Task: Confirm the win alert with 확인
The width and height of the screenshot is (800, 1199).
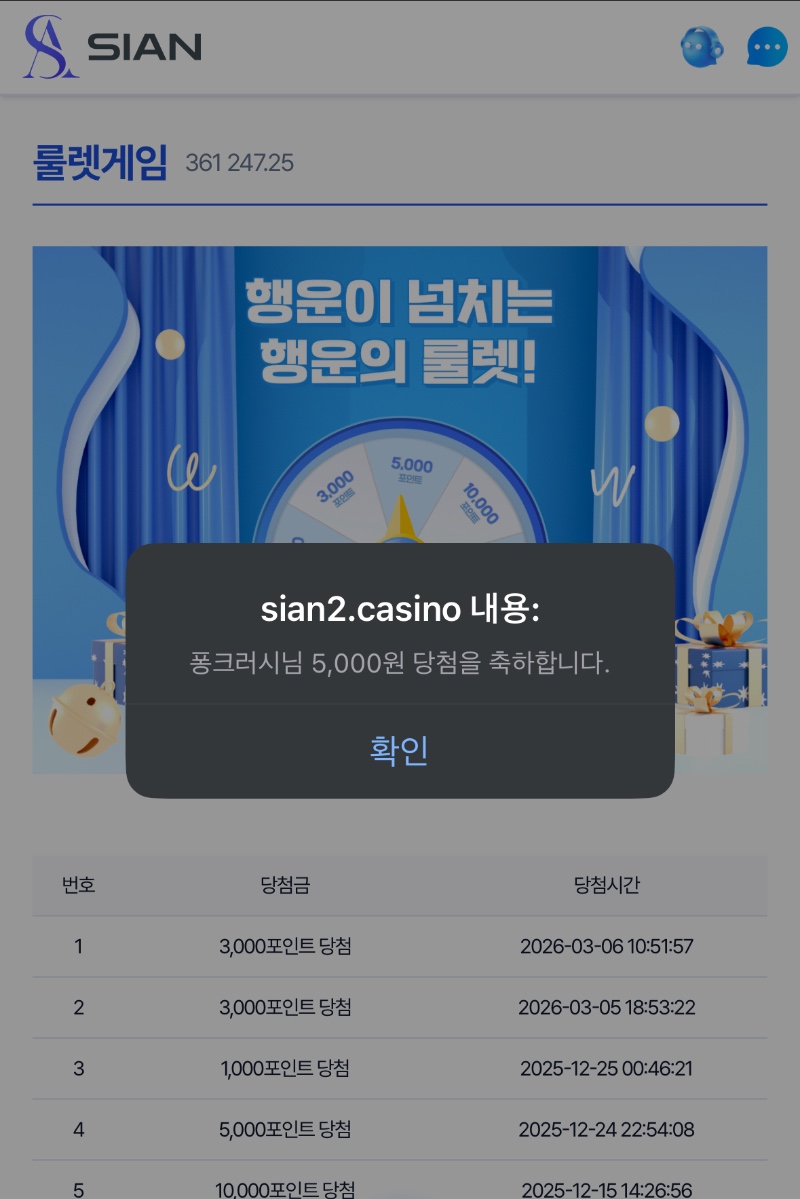Action: [x=399, y=750]
